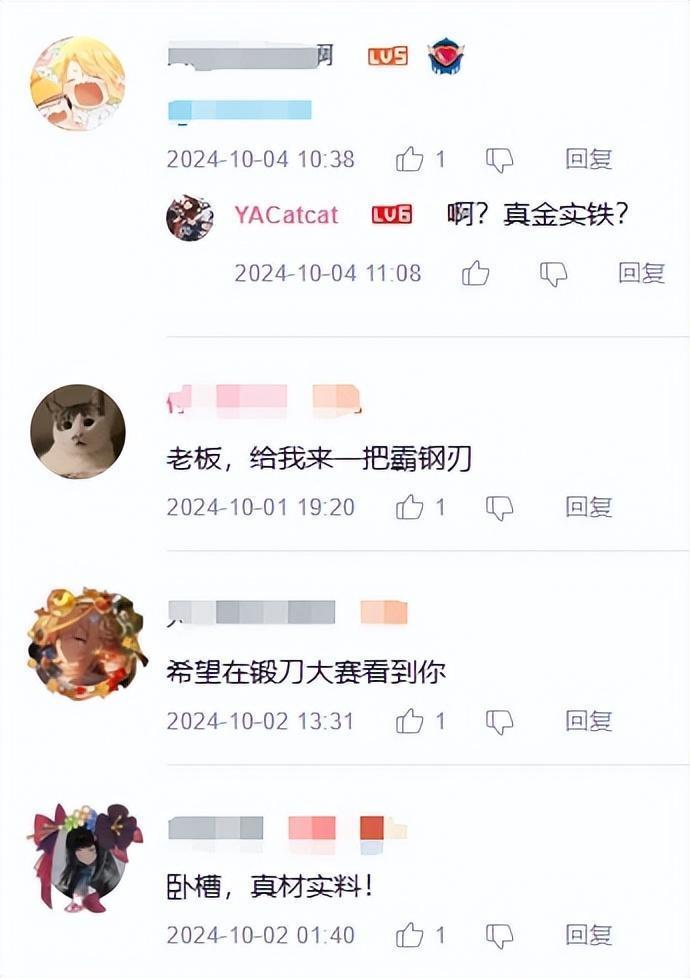Viewport: 690px width, 978px height.
Task: Open avatar of the '卧槽,真材实料!' commenter
Action: click(80, 857)
